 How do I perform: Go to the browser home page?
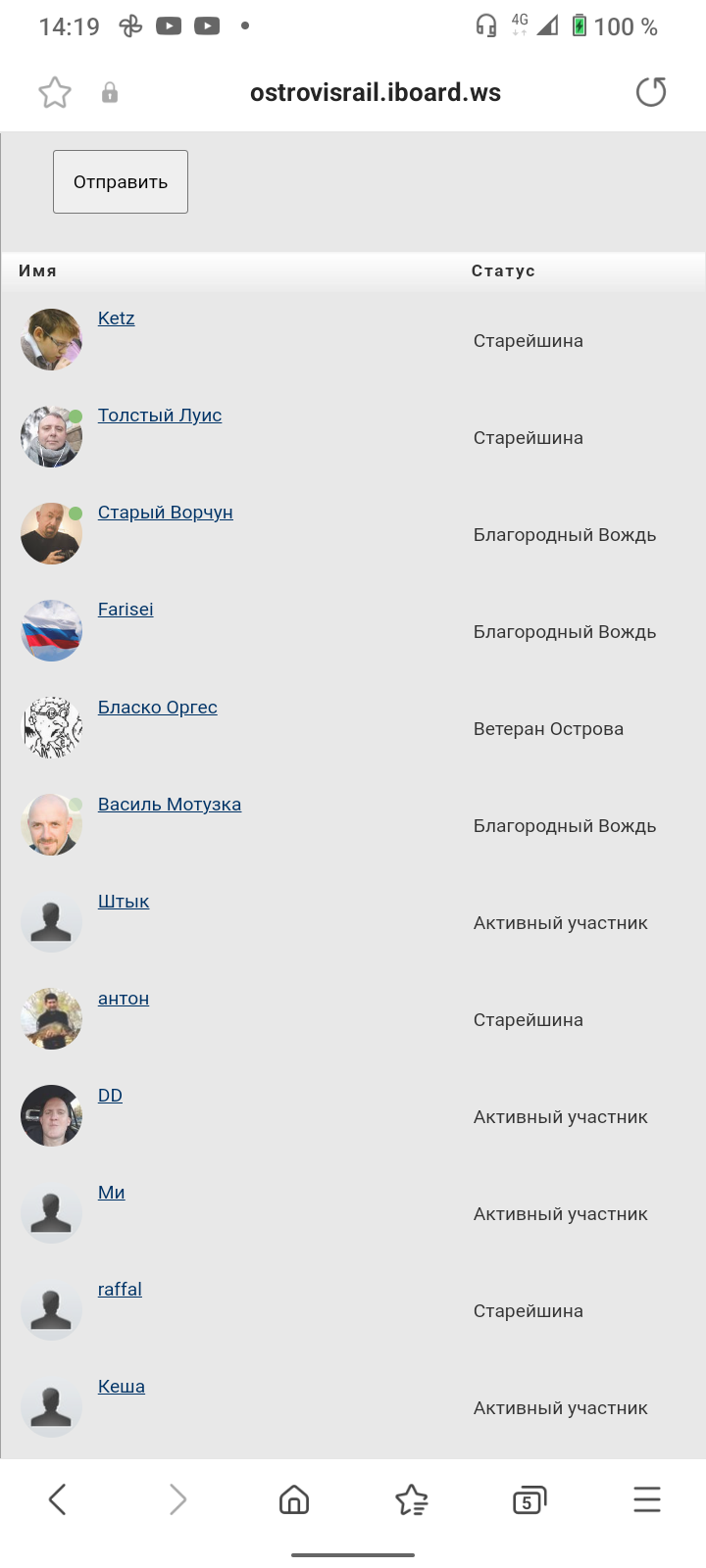294,1499
